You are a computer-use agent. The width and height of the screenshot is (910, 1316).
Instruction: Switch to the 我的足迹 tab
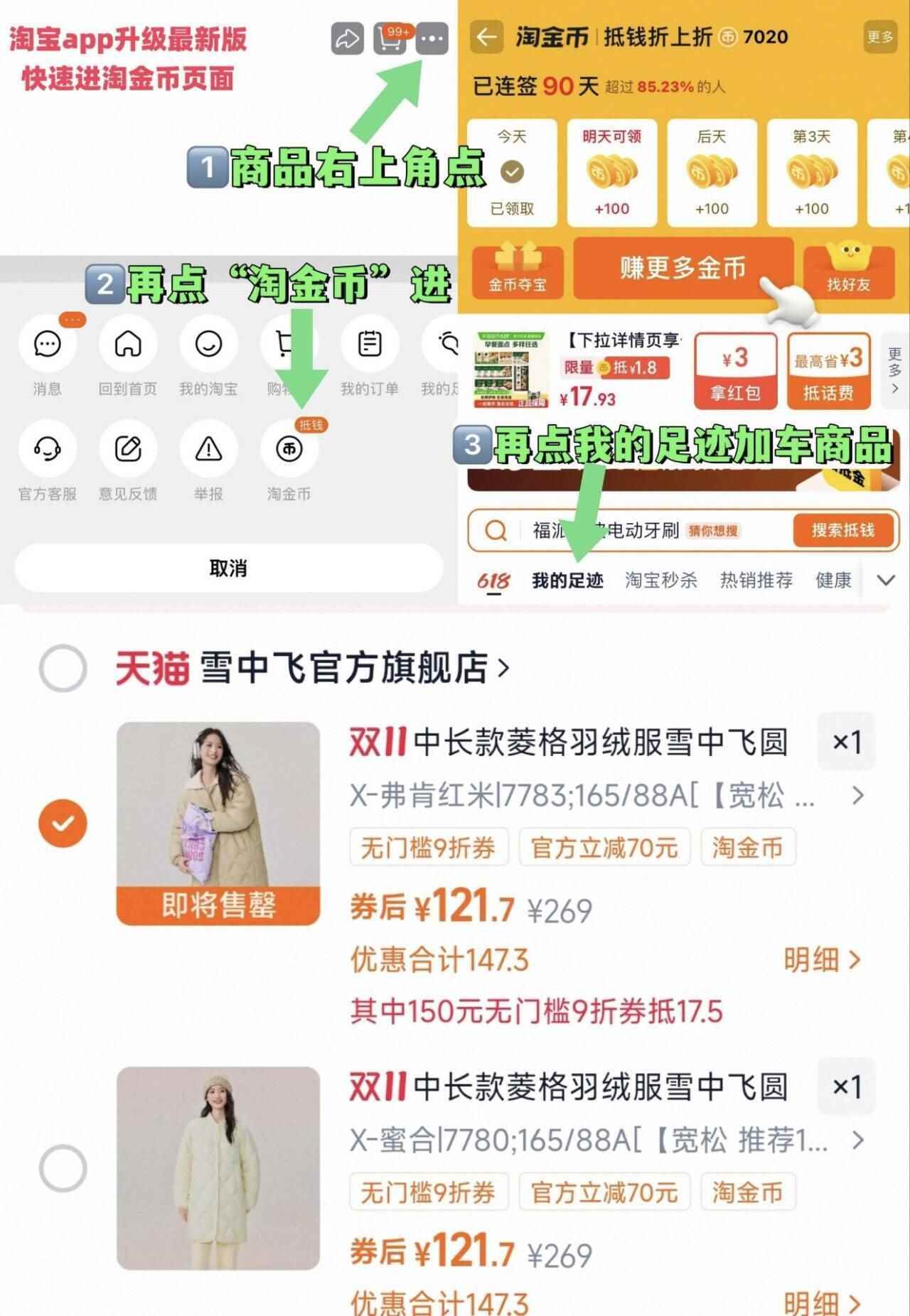coord(569,580)
